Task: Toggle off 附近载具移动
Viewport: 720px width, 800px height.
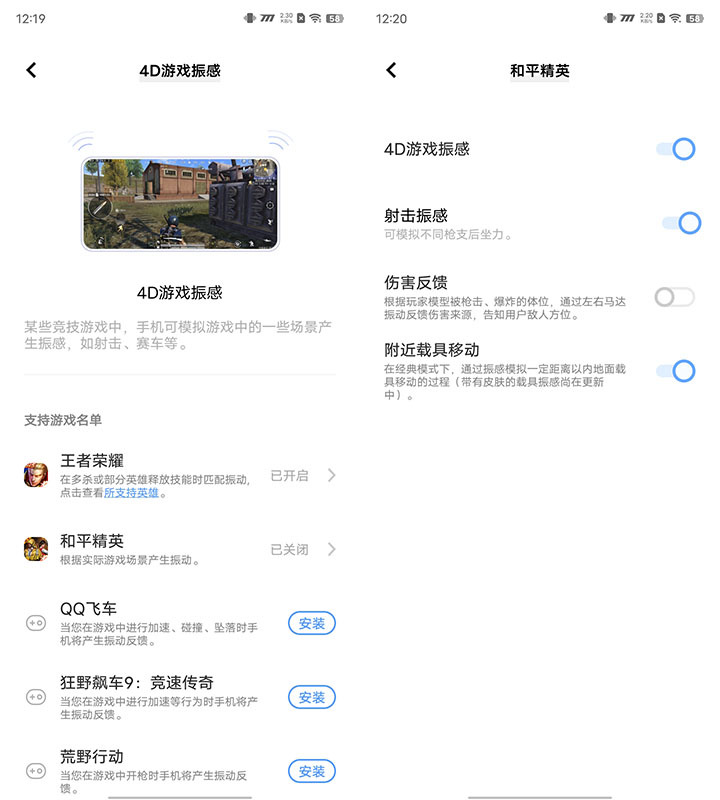Action: click(675, 371)
